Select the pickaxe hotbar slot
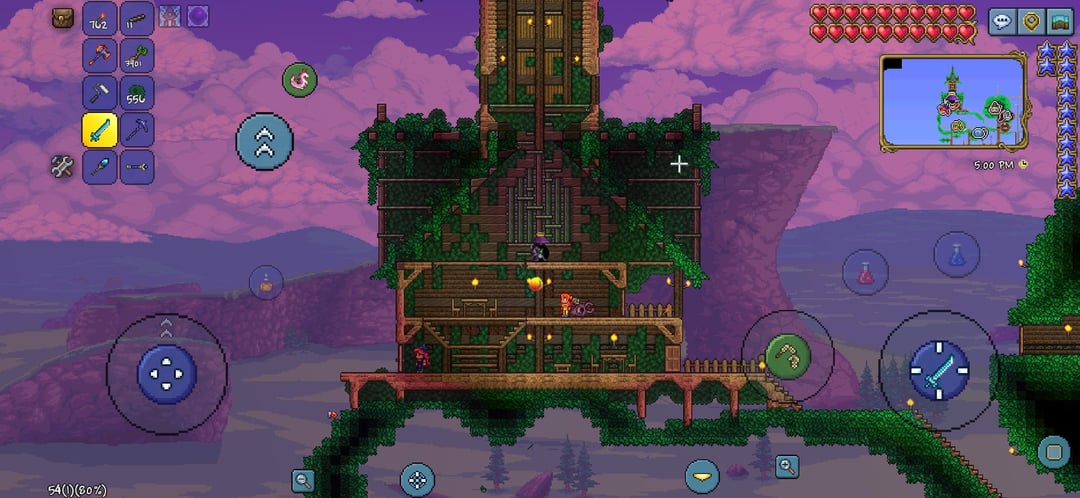Viewport: 1080px width, 498px height. (137, 130)
